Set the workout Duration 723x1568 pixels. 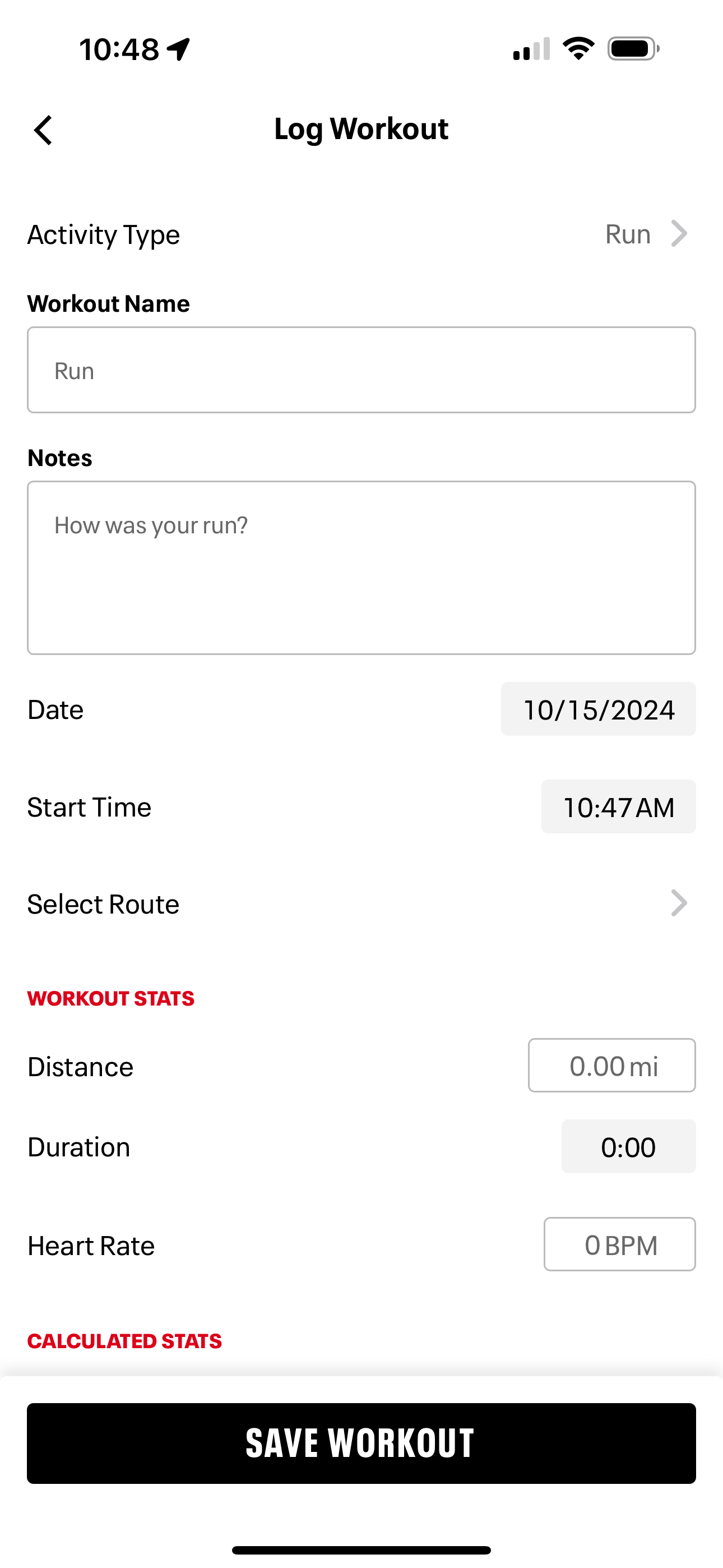628,1147
